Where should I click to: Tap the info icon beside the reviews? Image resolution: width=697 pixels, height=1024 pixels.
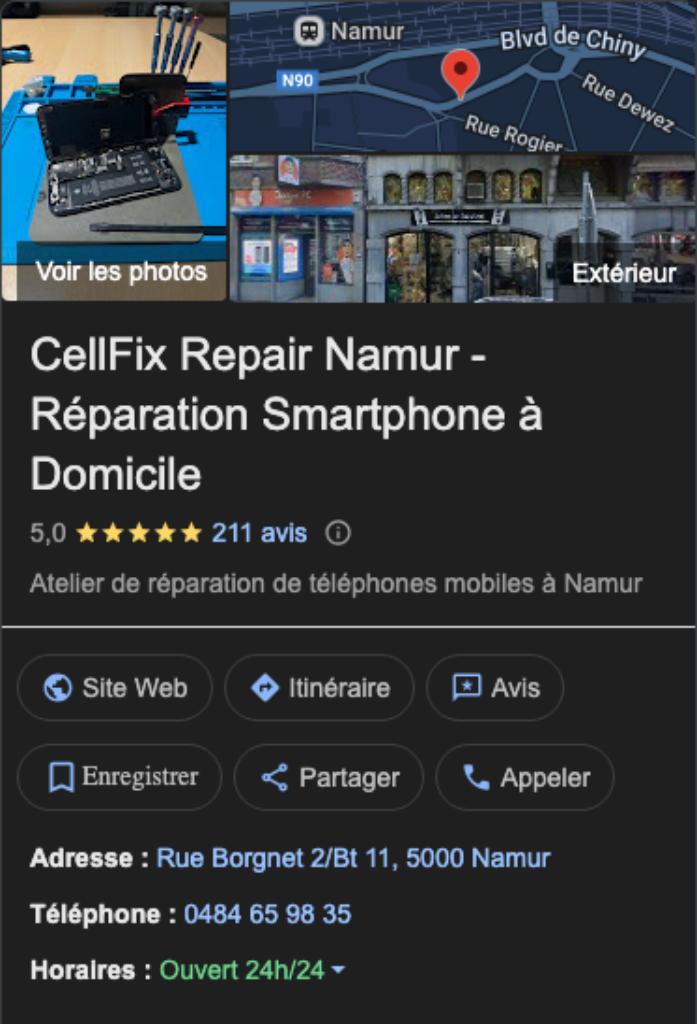tap(338, 533)
